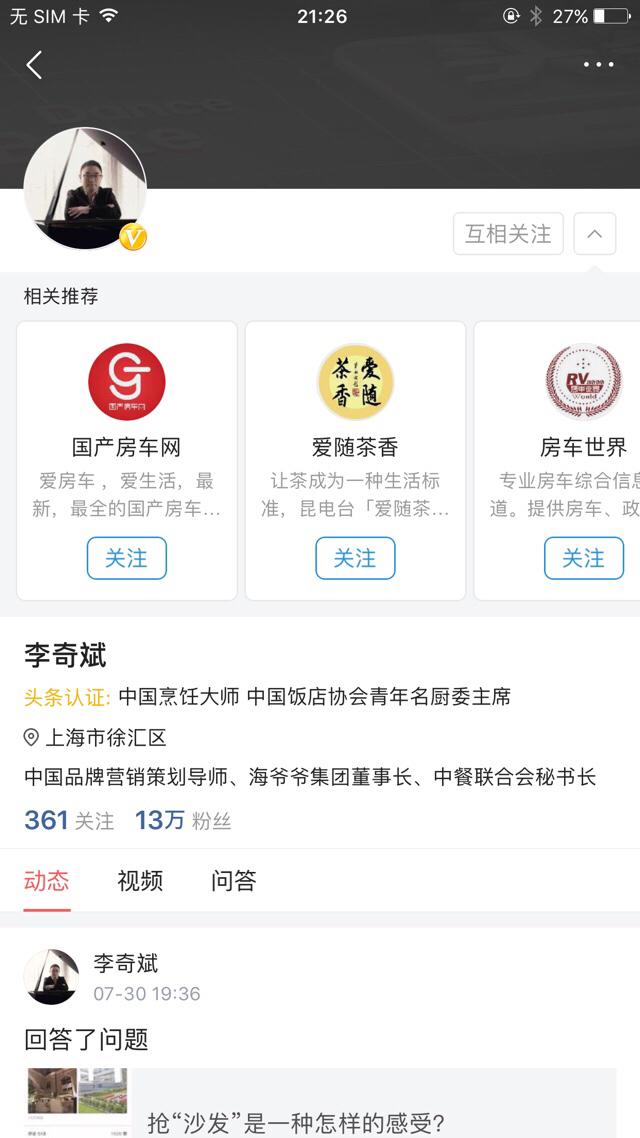Follow 房车世界
640x1138 pixels.
click(x=583, y=558)
